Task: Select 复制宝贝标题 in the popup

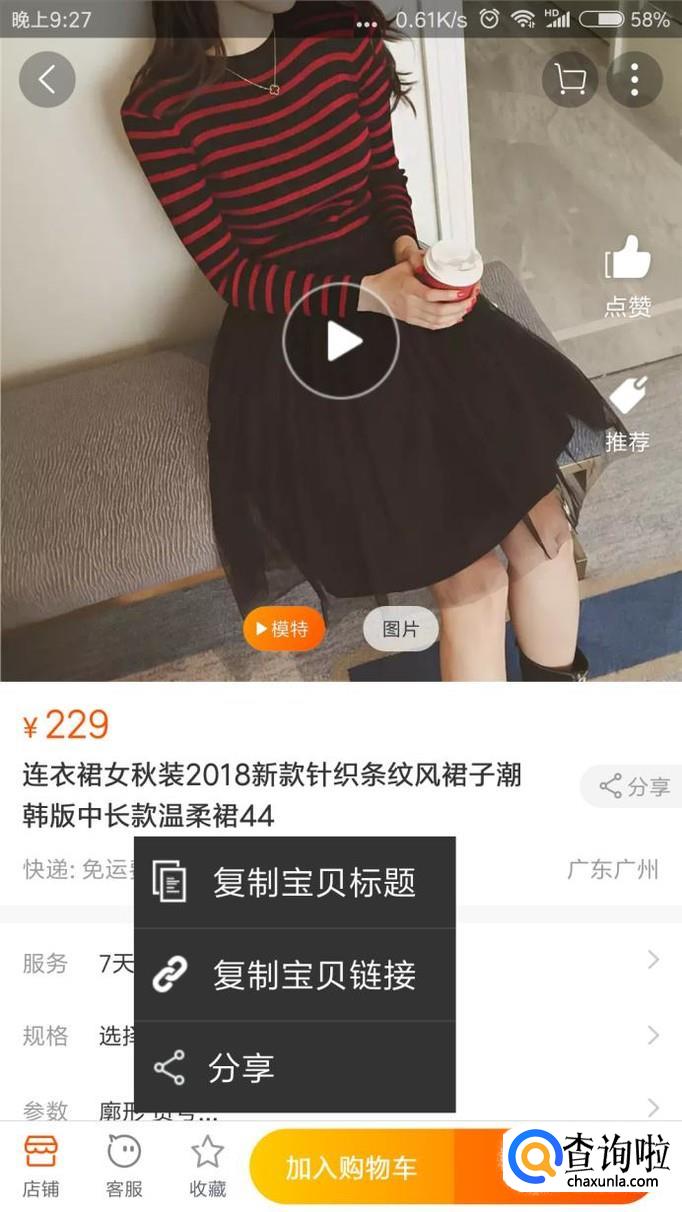Action: (x=294, y=882)
